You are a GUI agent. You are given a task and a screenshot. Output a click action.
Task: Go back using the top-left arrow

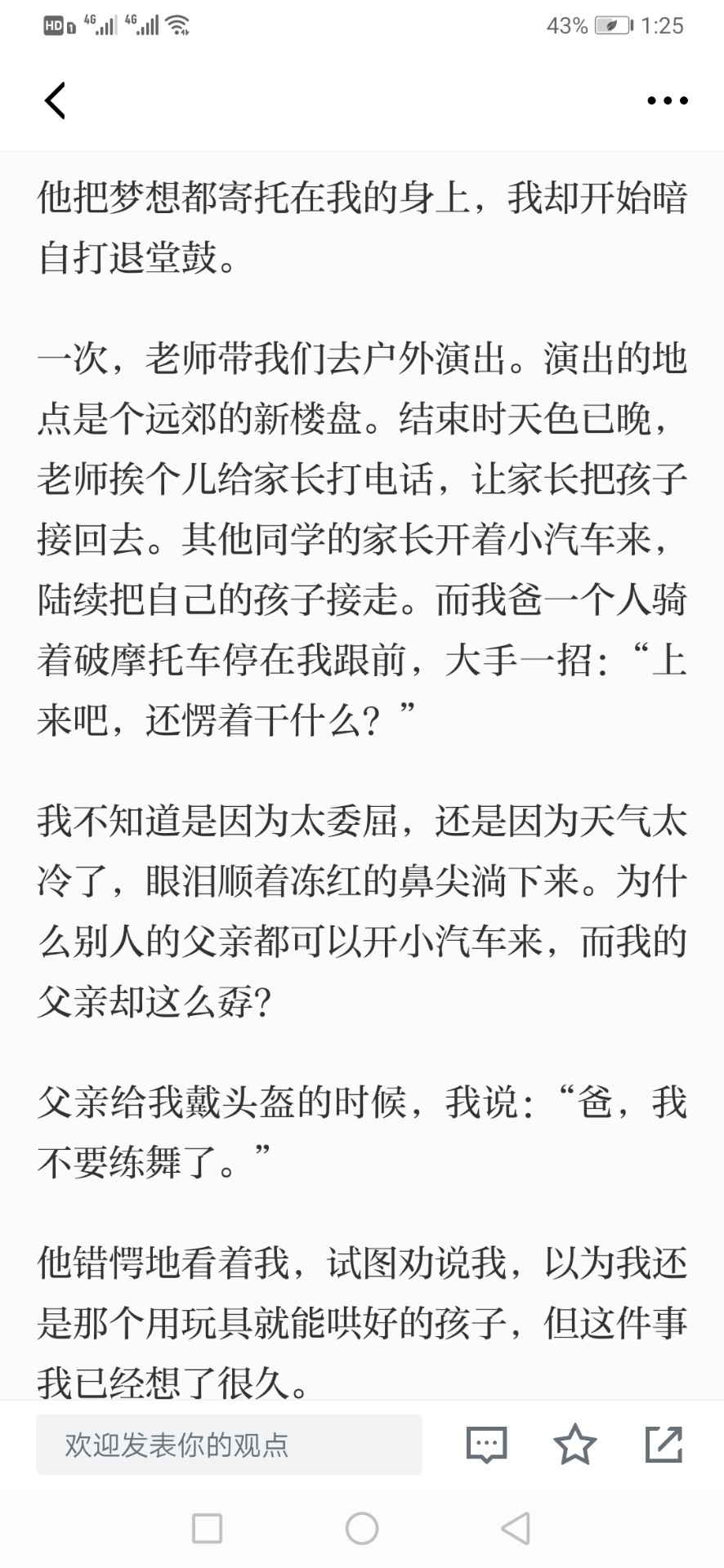(55, 101)
